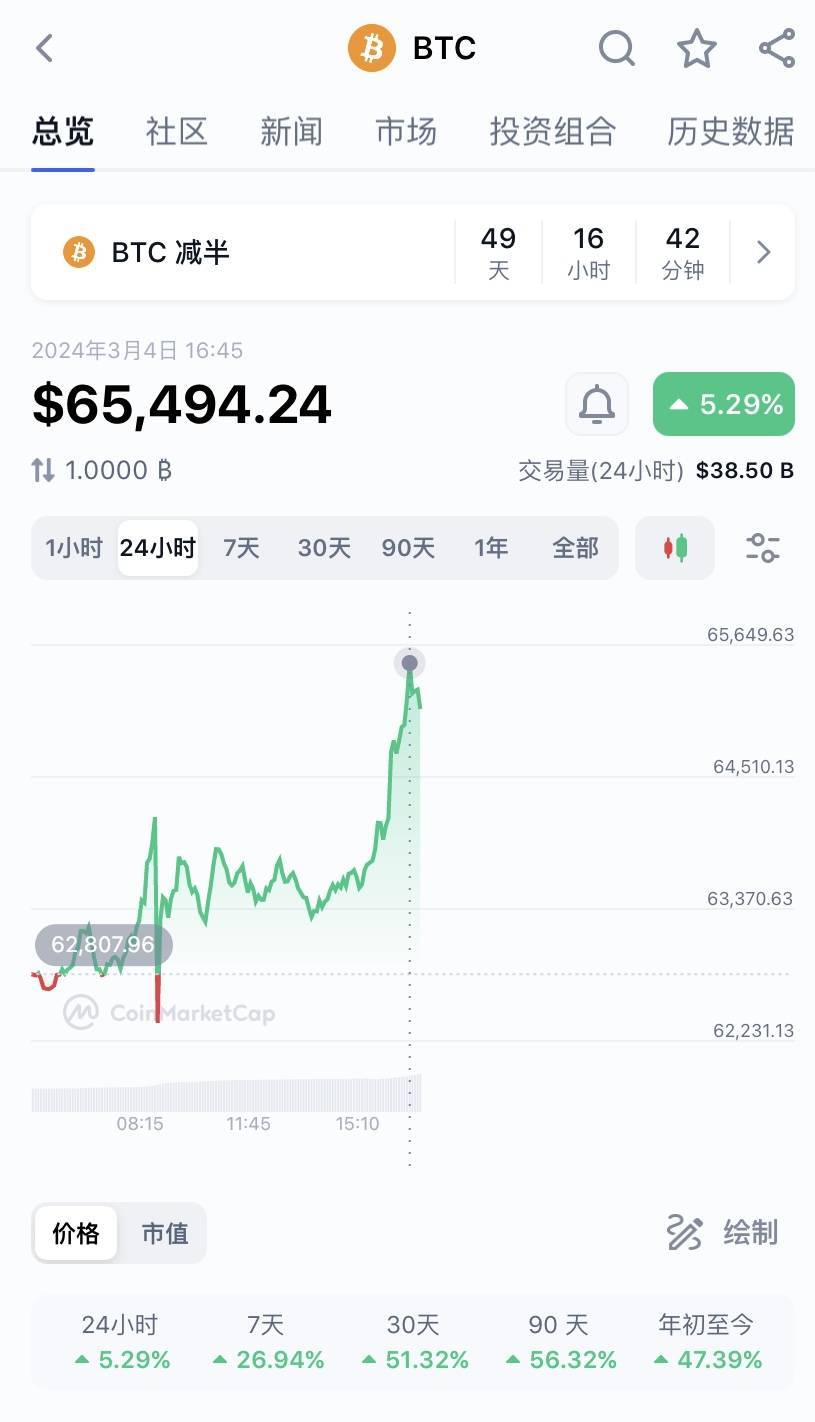The height and width of the screenshot is (1422, 815).
Task: Set a price alert with the bell icon
Action: (596, 404)
